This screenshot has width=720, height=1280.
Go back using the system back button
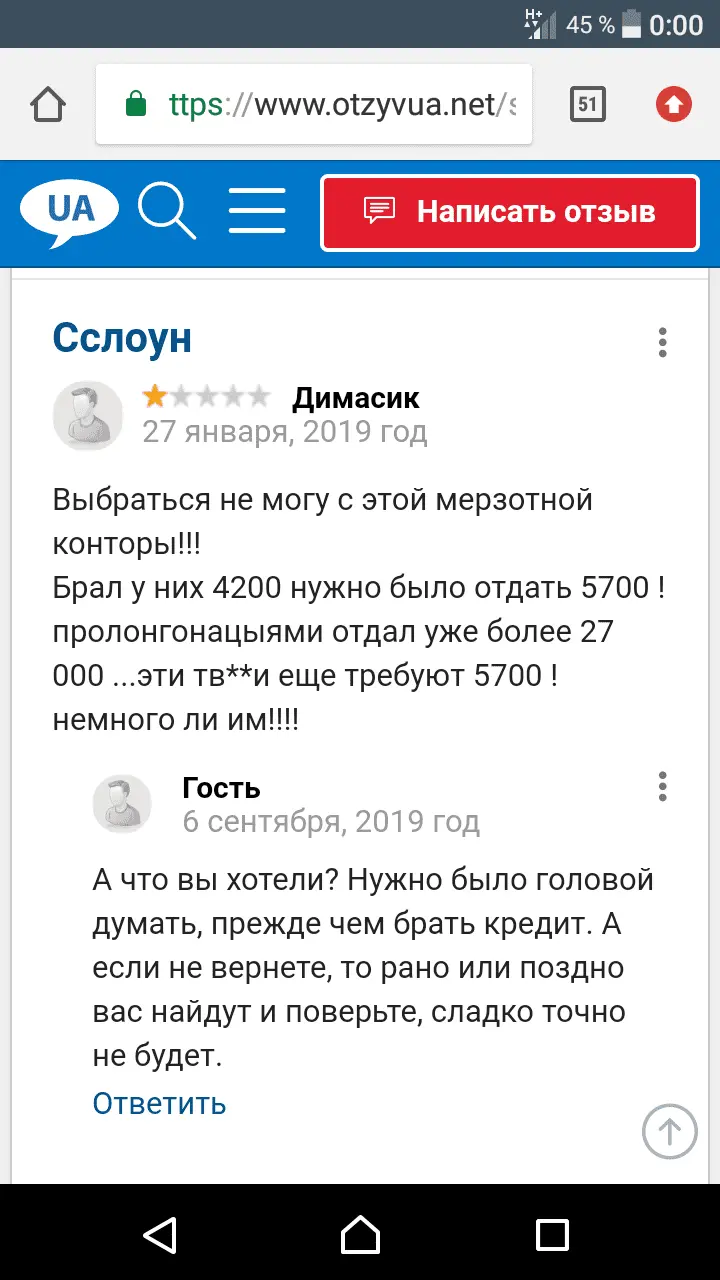[x=160, y=1233]
